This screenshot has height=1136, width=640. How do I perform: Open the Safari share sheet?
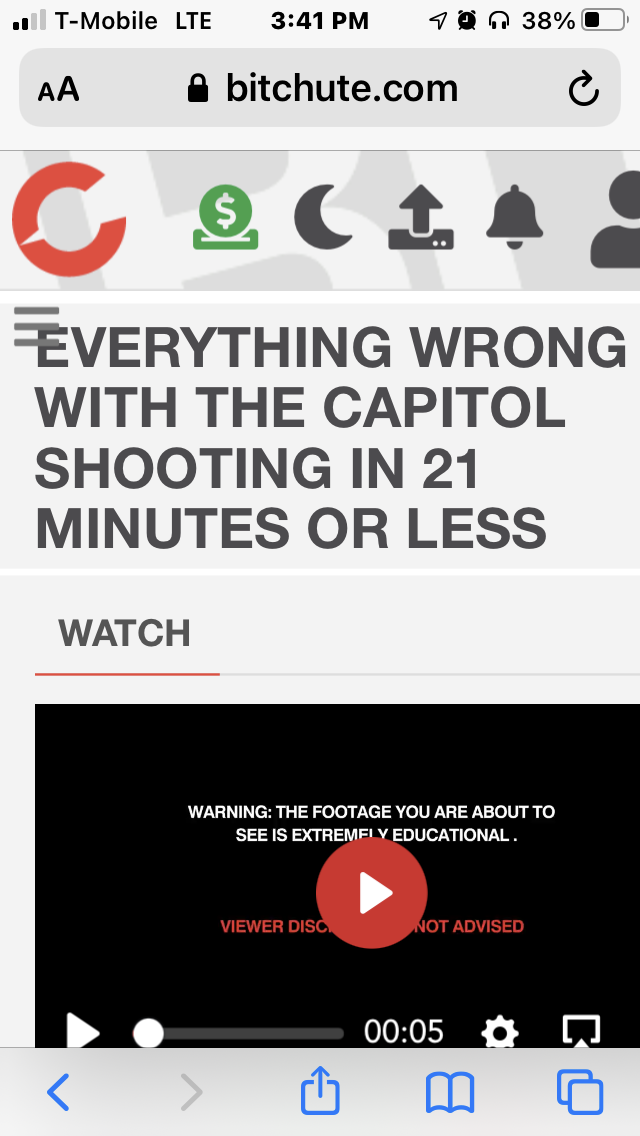(x=320, y=1090)
